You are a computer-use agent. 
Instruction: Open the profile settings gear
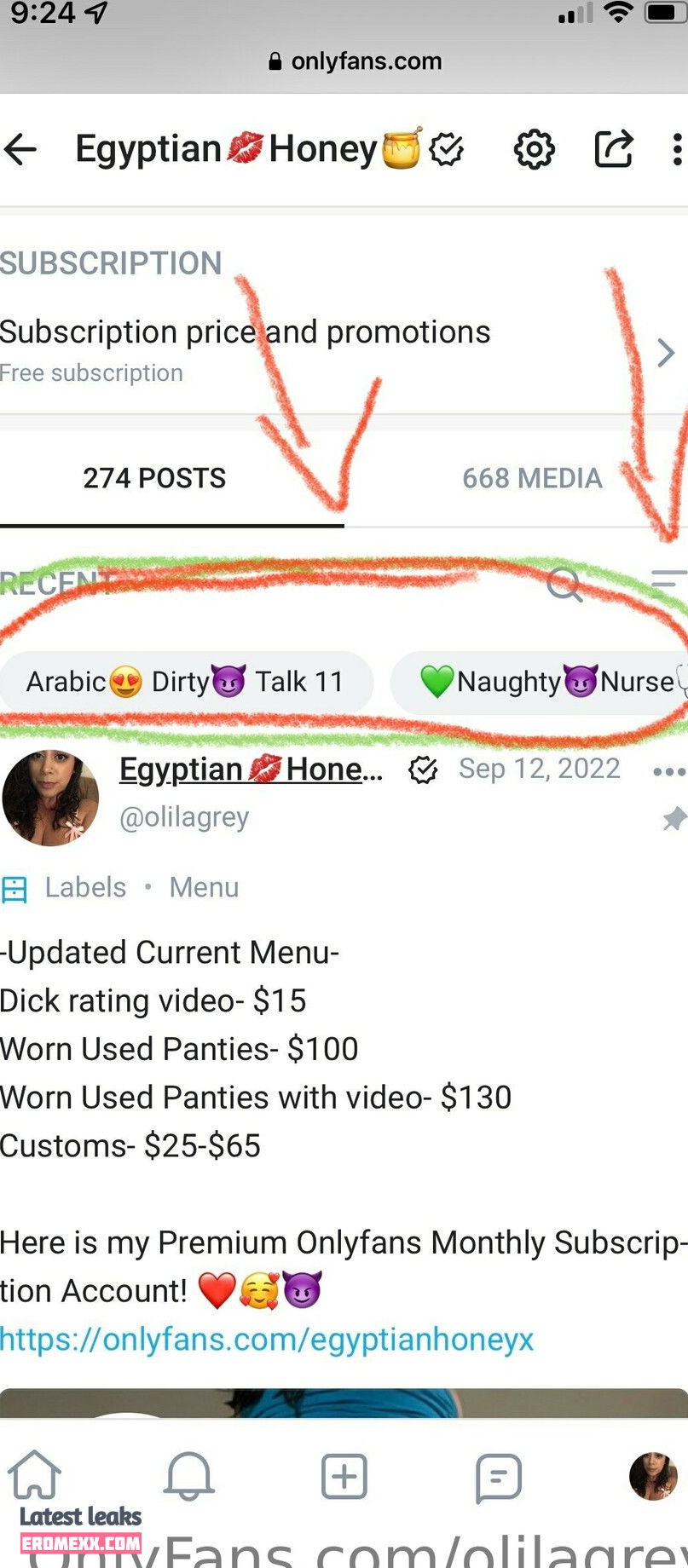[x=534, y=150]
